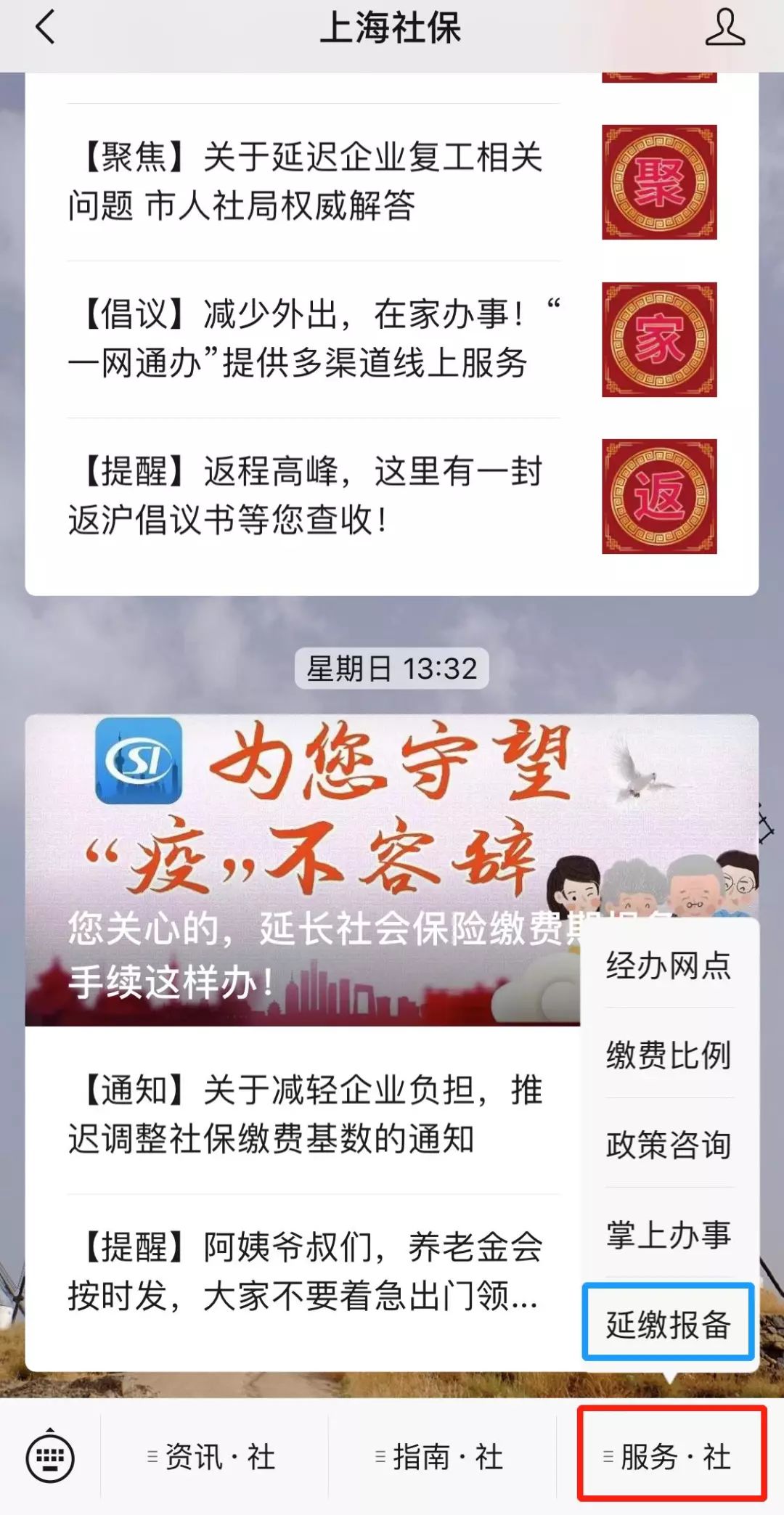Select 经办网点 from the popup menu
Viewport: 784px width, 1515px height.
point(669,965)
